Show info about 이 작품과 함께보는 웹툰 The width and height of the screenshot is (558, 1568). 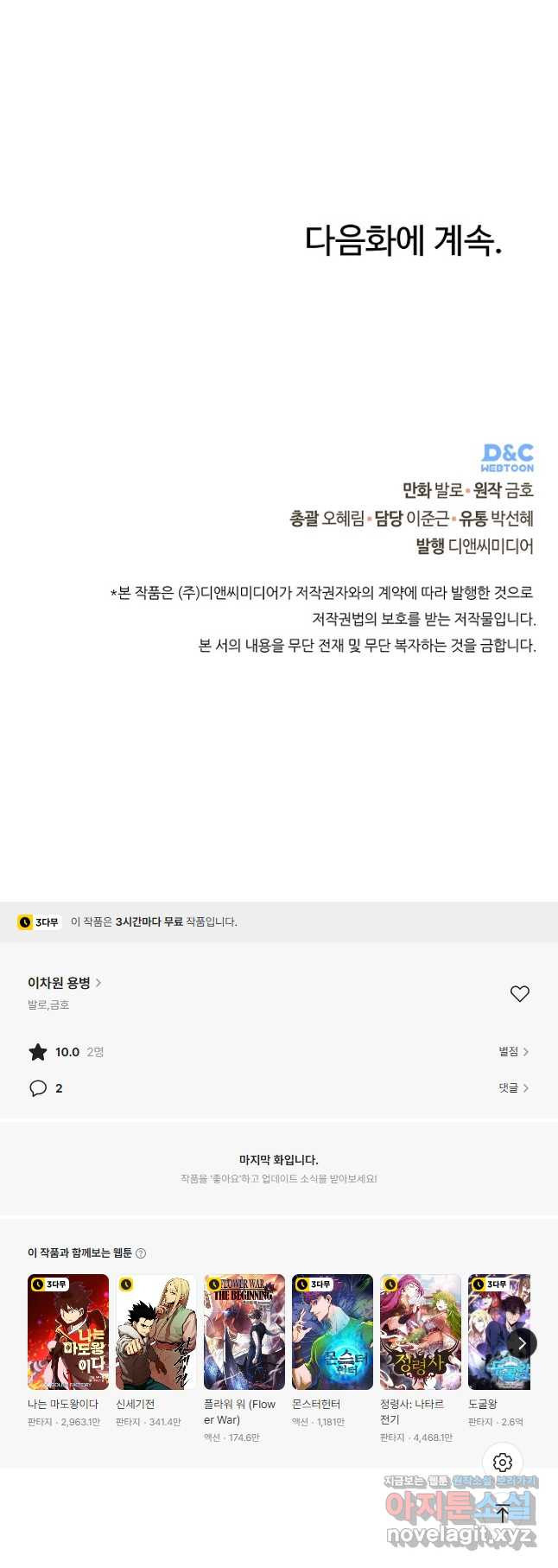tap(142, 1253)
